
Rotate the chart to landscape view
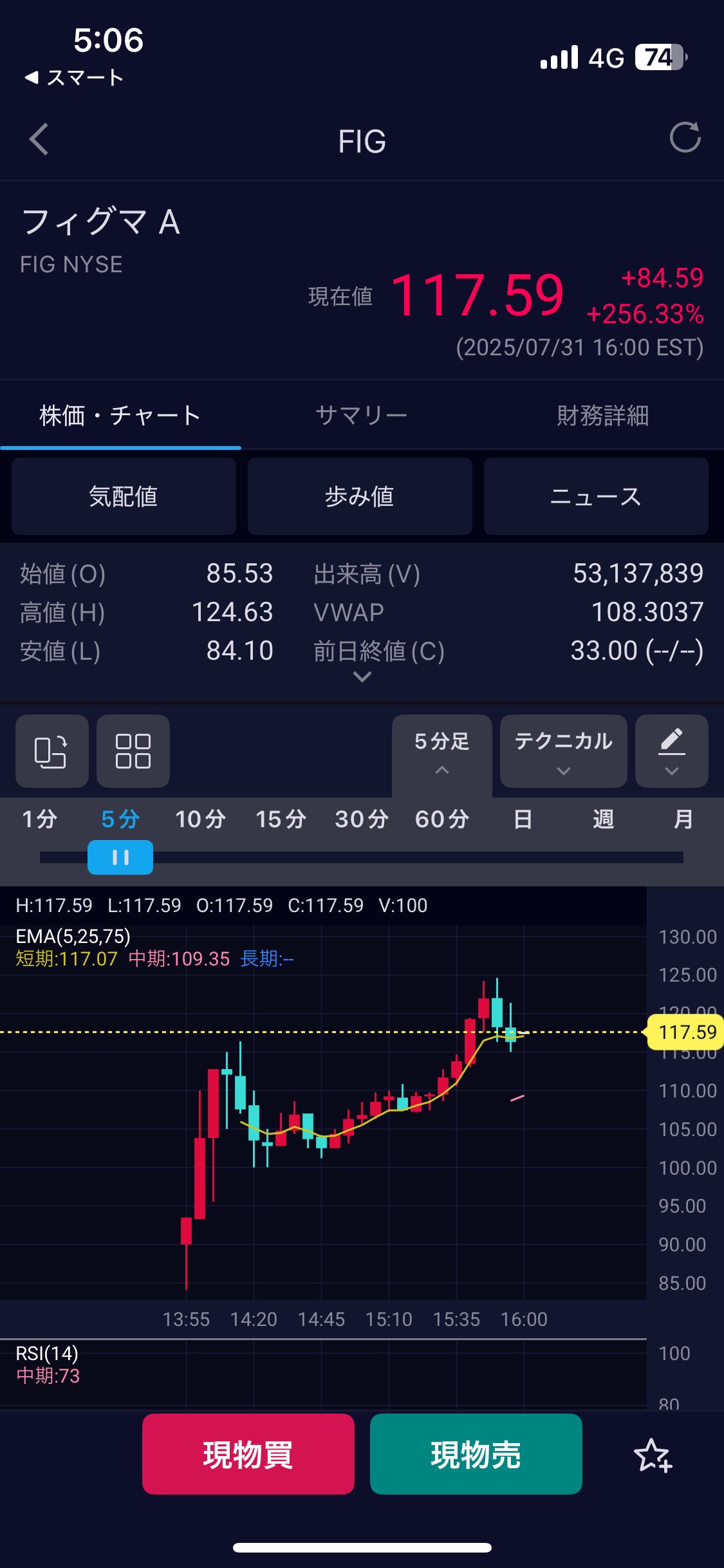pyautogui.click(x=51, y=751)
